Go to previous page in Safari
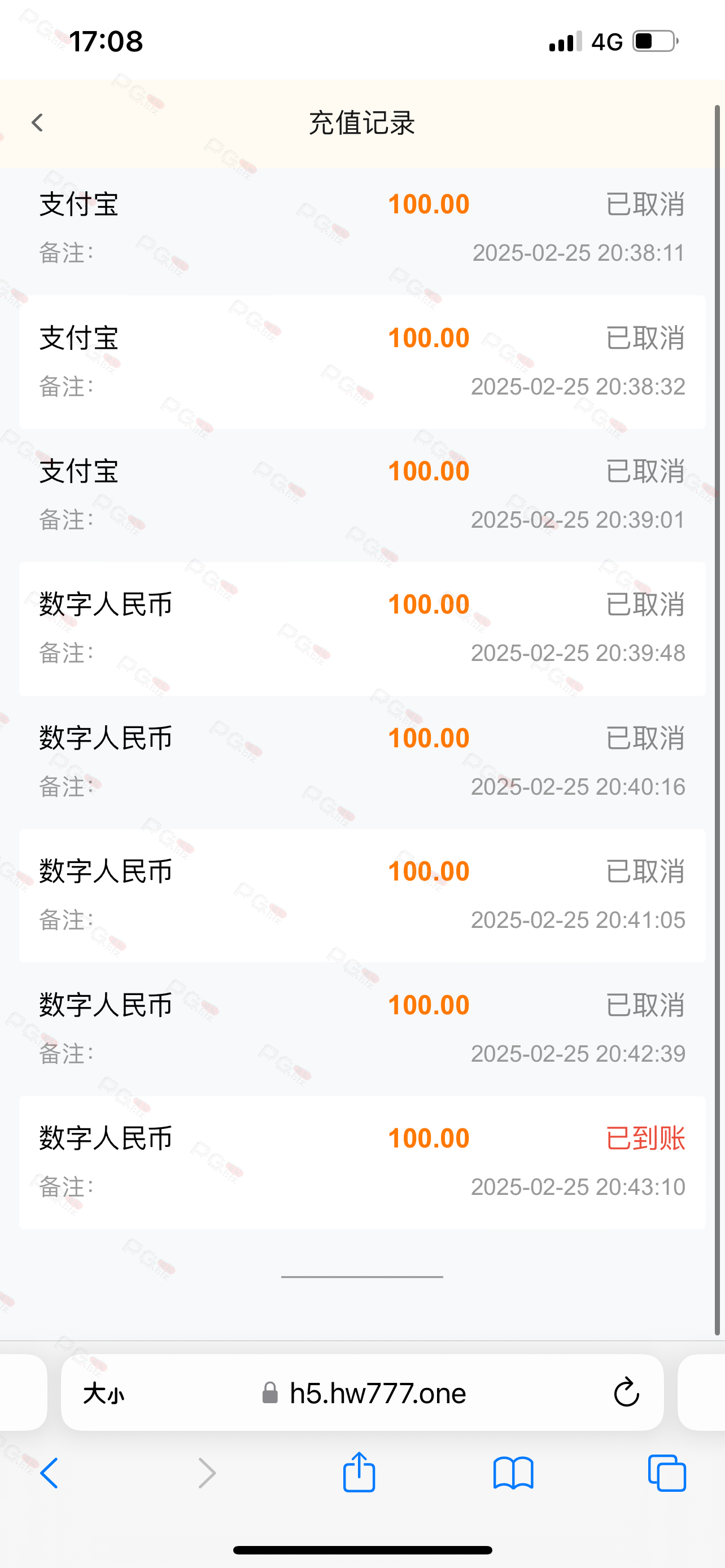The width and height of the screenshot is (725, 1568). click(x=49, y=1473)
